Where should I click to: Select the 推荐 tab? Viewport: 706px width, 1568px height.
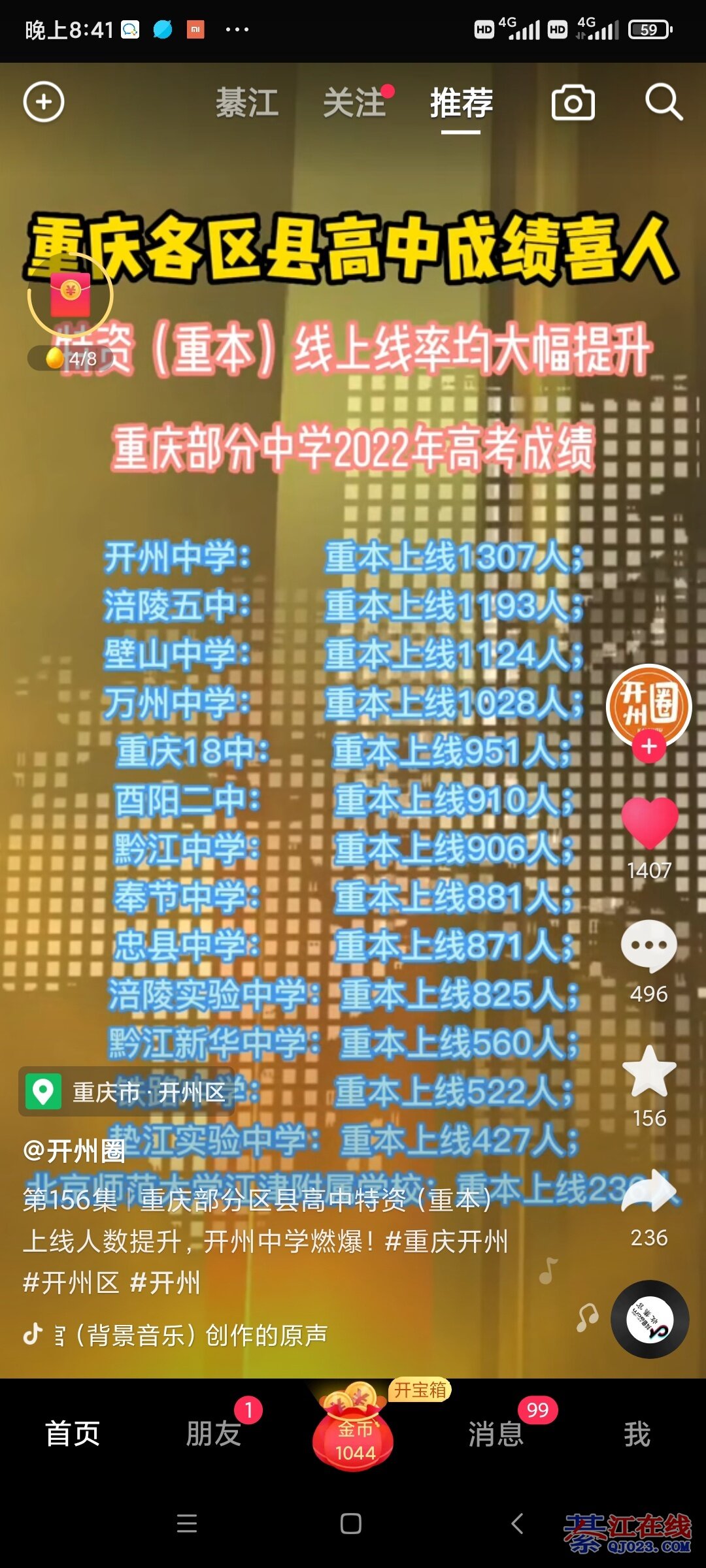pyautogui.click(x=461, y=103)
